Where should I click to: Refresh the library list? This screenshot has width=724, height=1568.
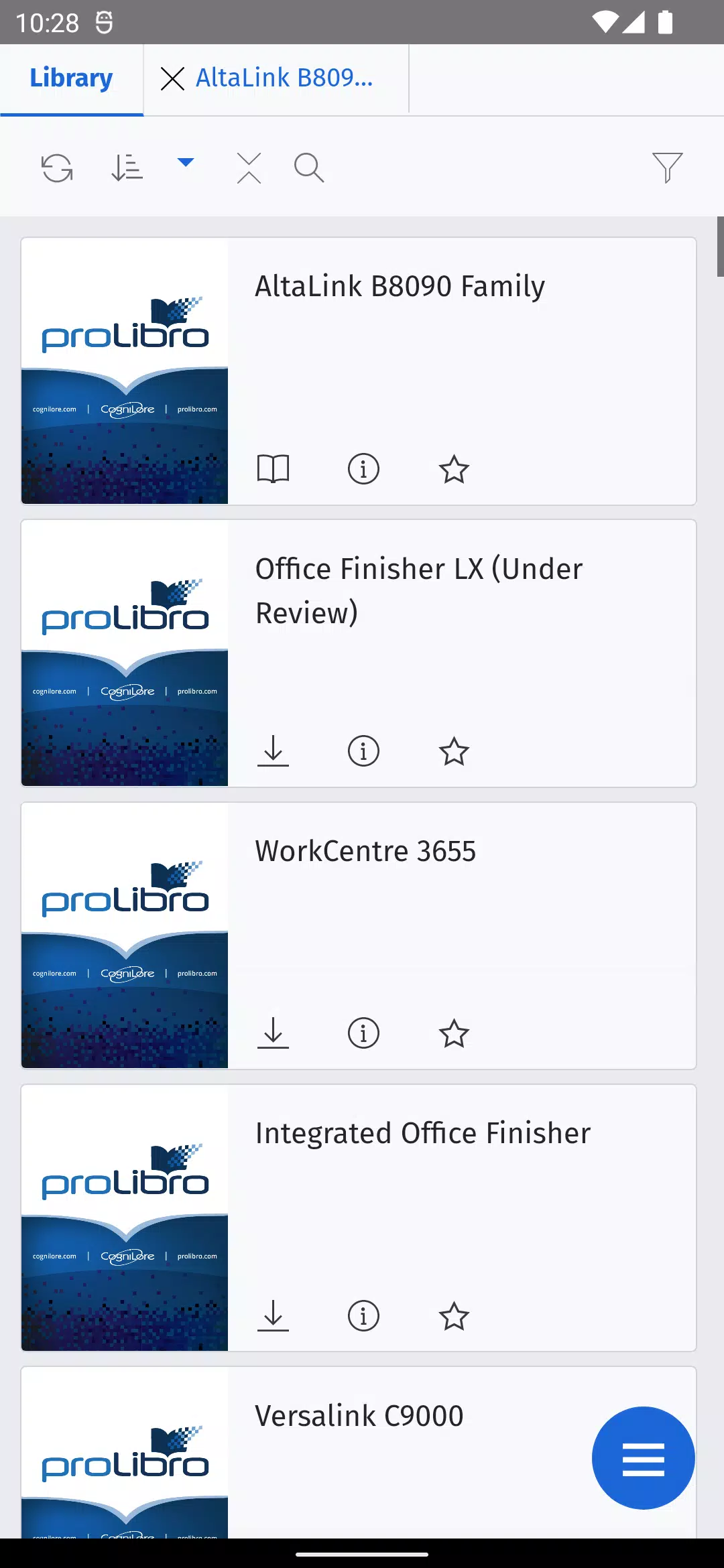click(x=57, y=168)
